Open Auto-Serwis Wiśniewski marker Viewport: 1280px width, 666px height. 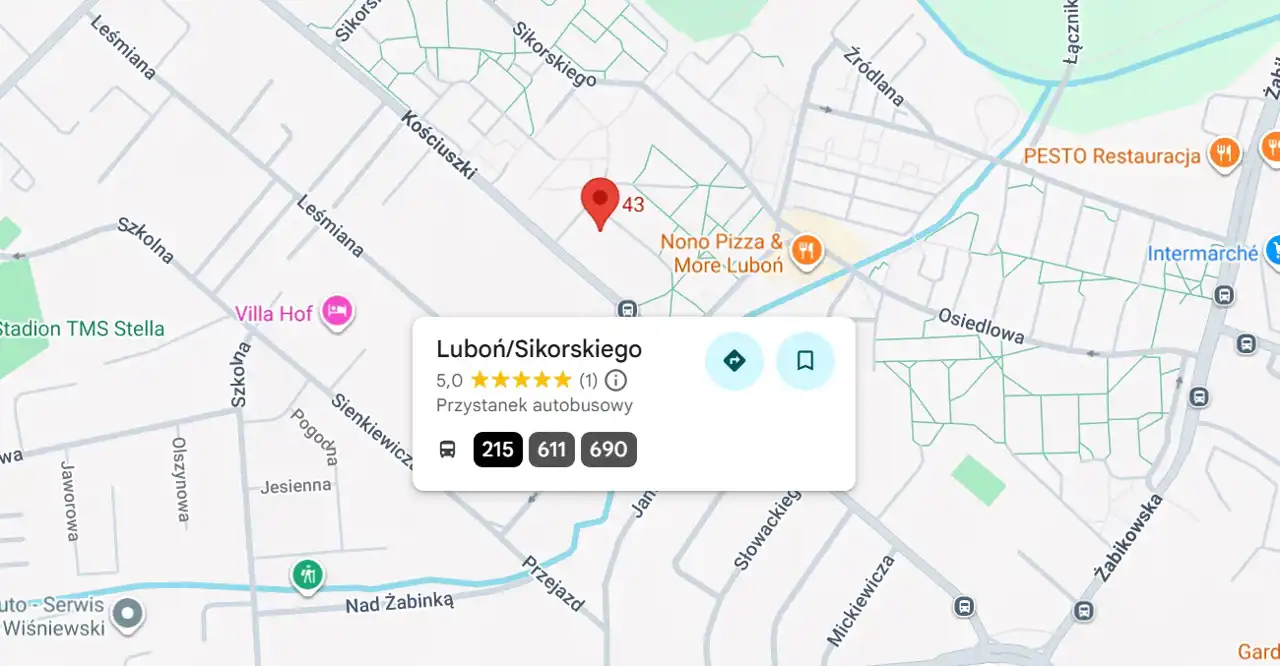128,615
